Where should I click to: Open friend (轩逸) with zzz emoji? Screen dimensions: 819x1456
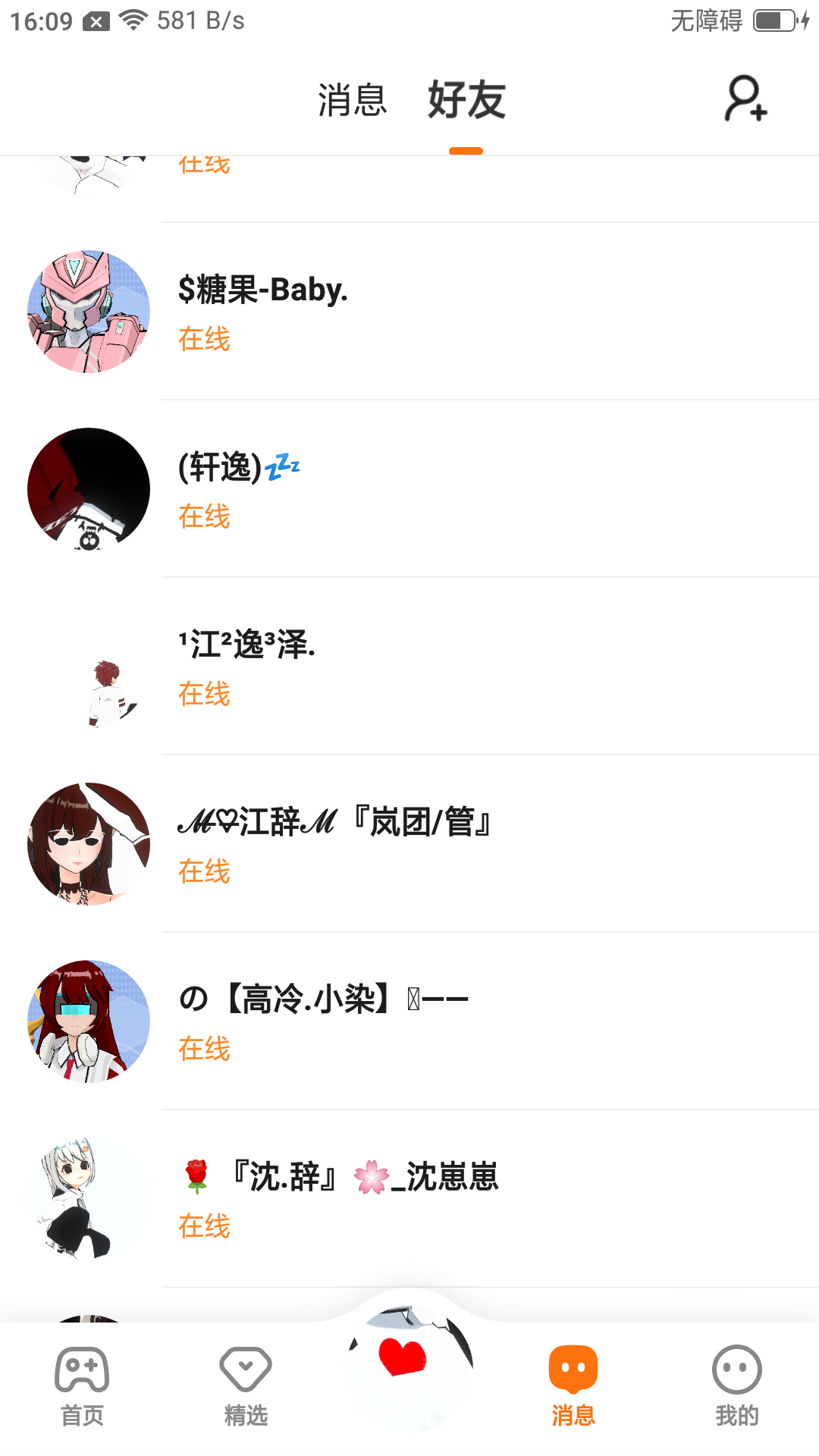pos(409,489)
